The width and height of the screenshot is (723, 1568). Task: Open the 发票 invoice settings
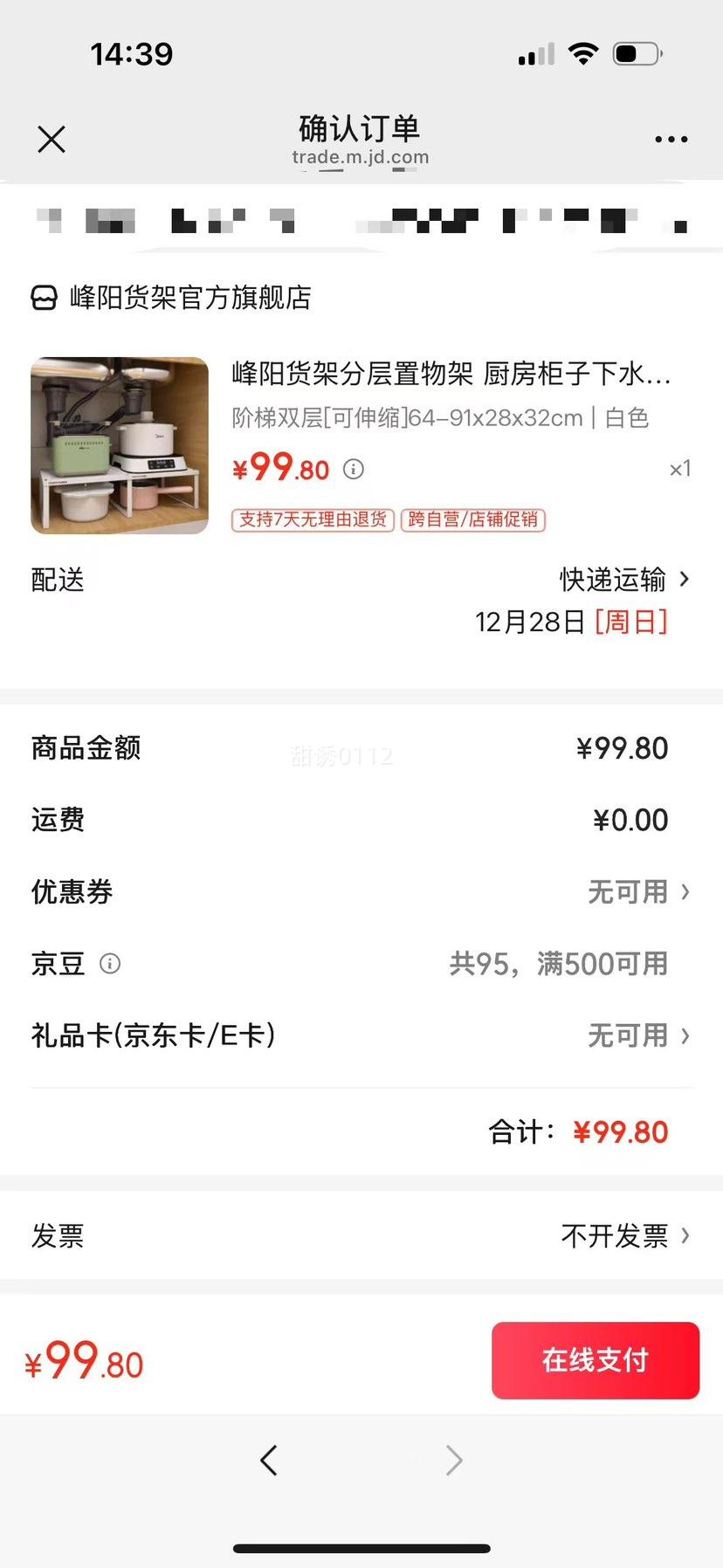(x=57, y=1235)
